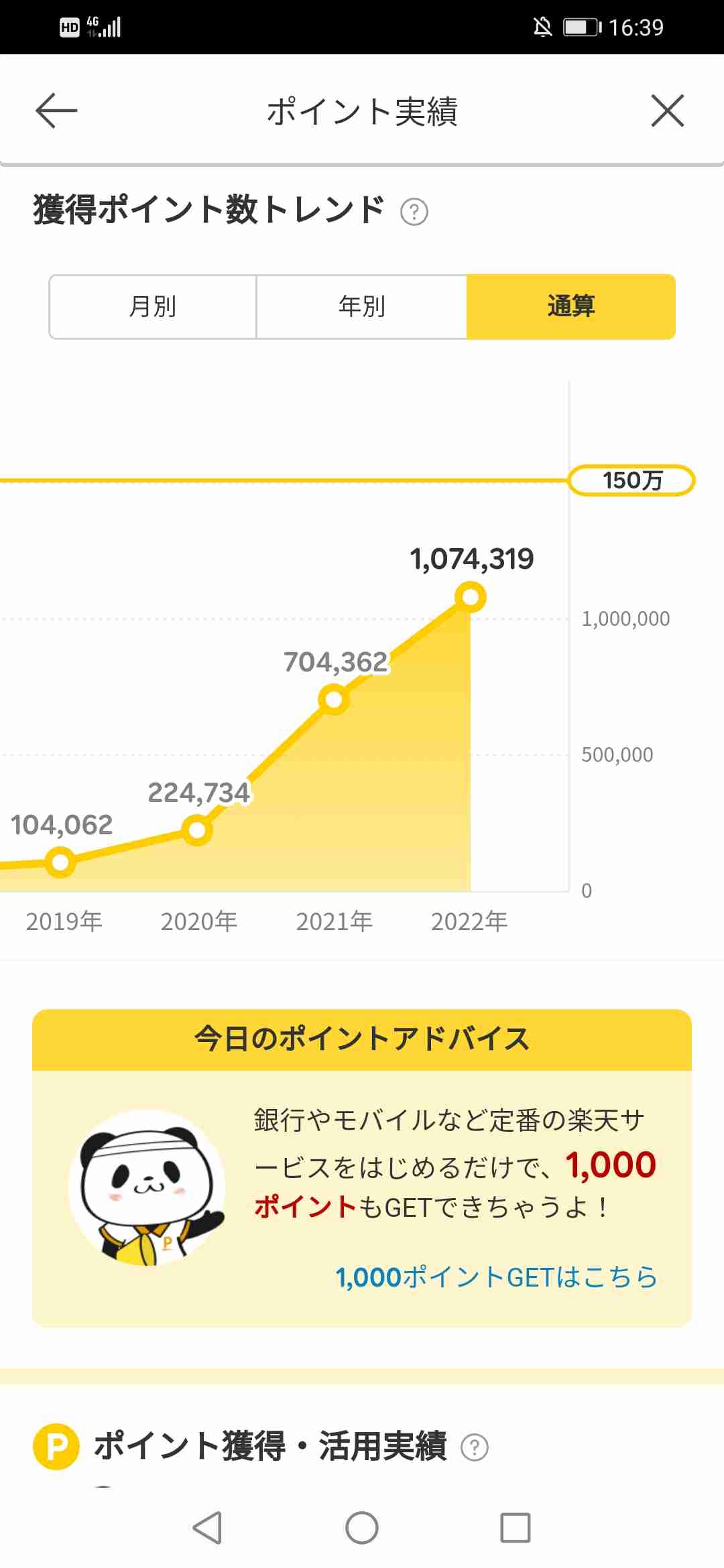Switch to the 月別 tab
Screen dimensions: 724x1568
coord(153,307)
